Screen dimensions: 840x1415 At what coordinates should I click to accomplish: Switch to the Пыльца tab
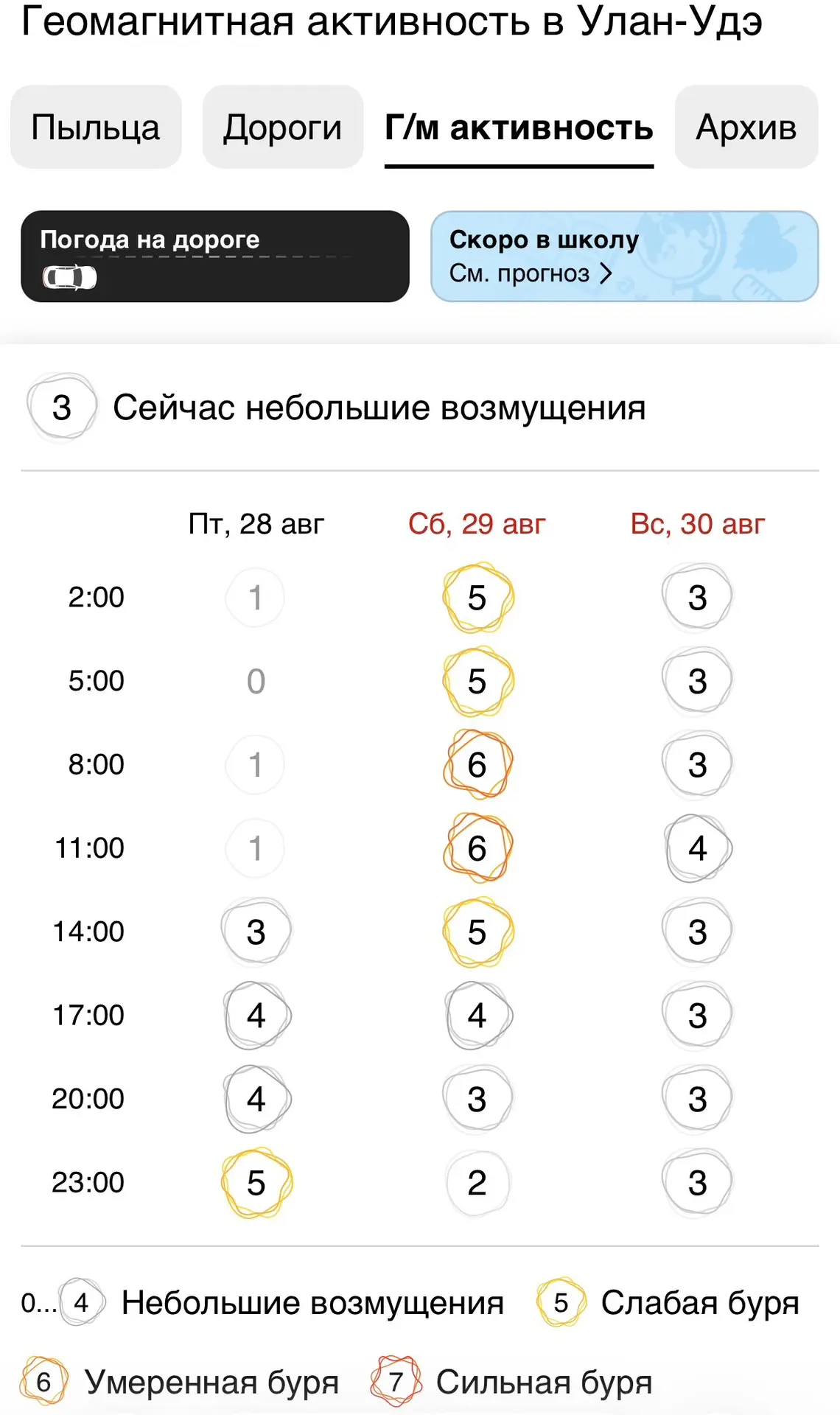pyautogui.click(x=96, y=127)
